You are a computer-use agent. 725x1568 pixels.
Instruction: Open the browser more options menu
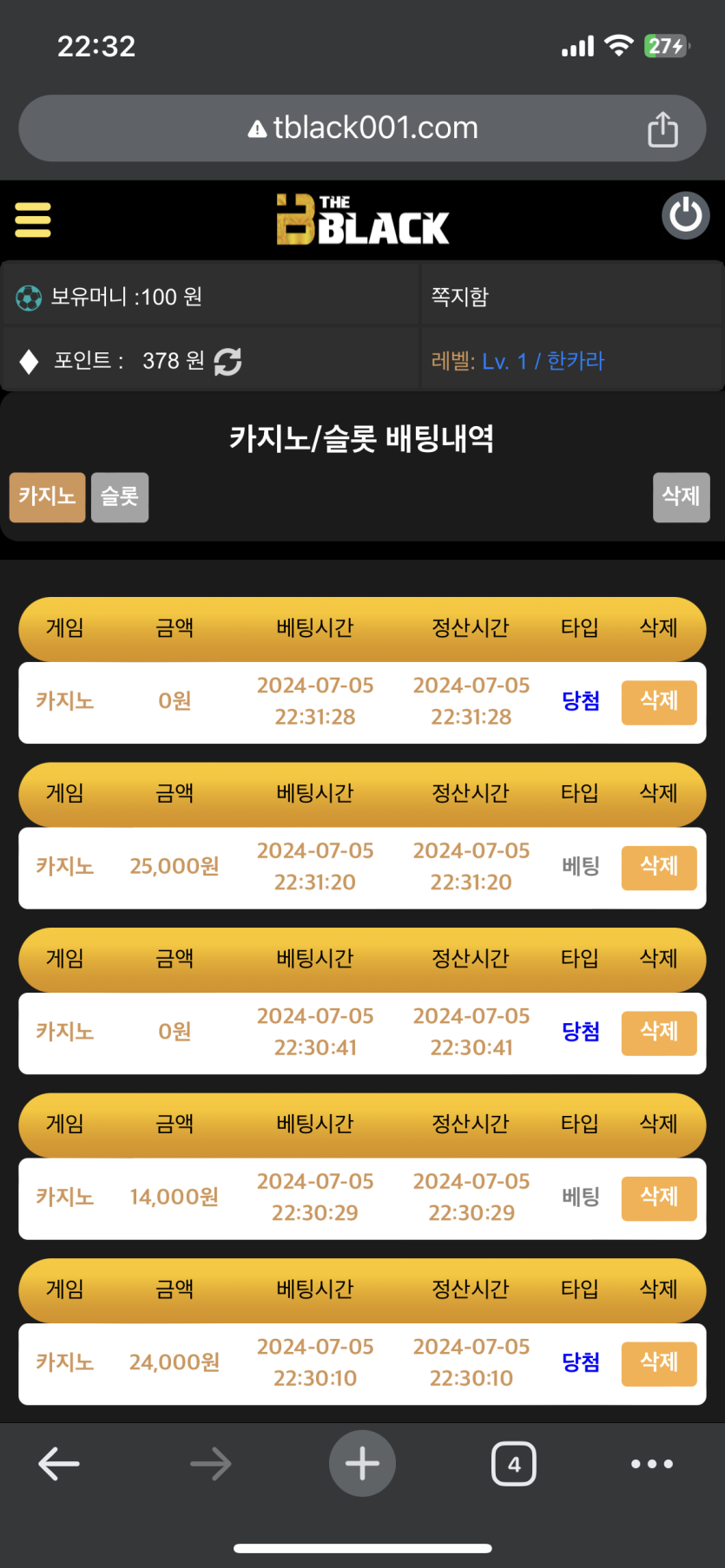pos(652,1464)
